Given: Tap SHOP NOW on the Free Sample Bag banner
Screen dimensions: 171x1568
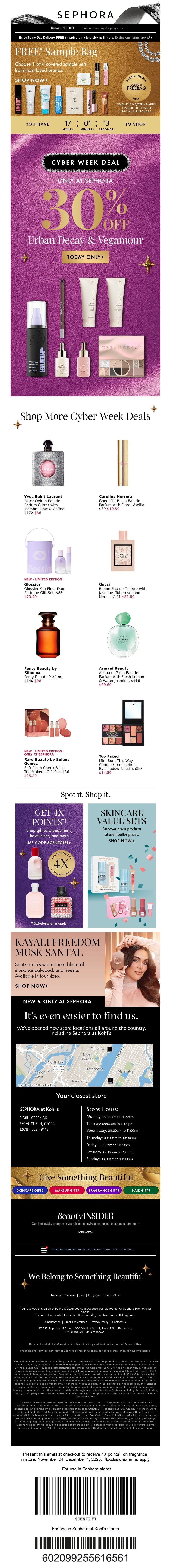Looking at the screenshot, I should [31, 80].
